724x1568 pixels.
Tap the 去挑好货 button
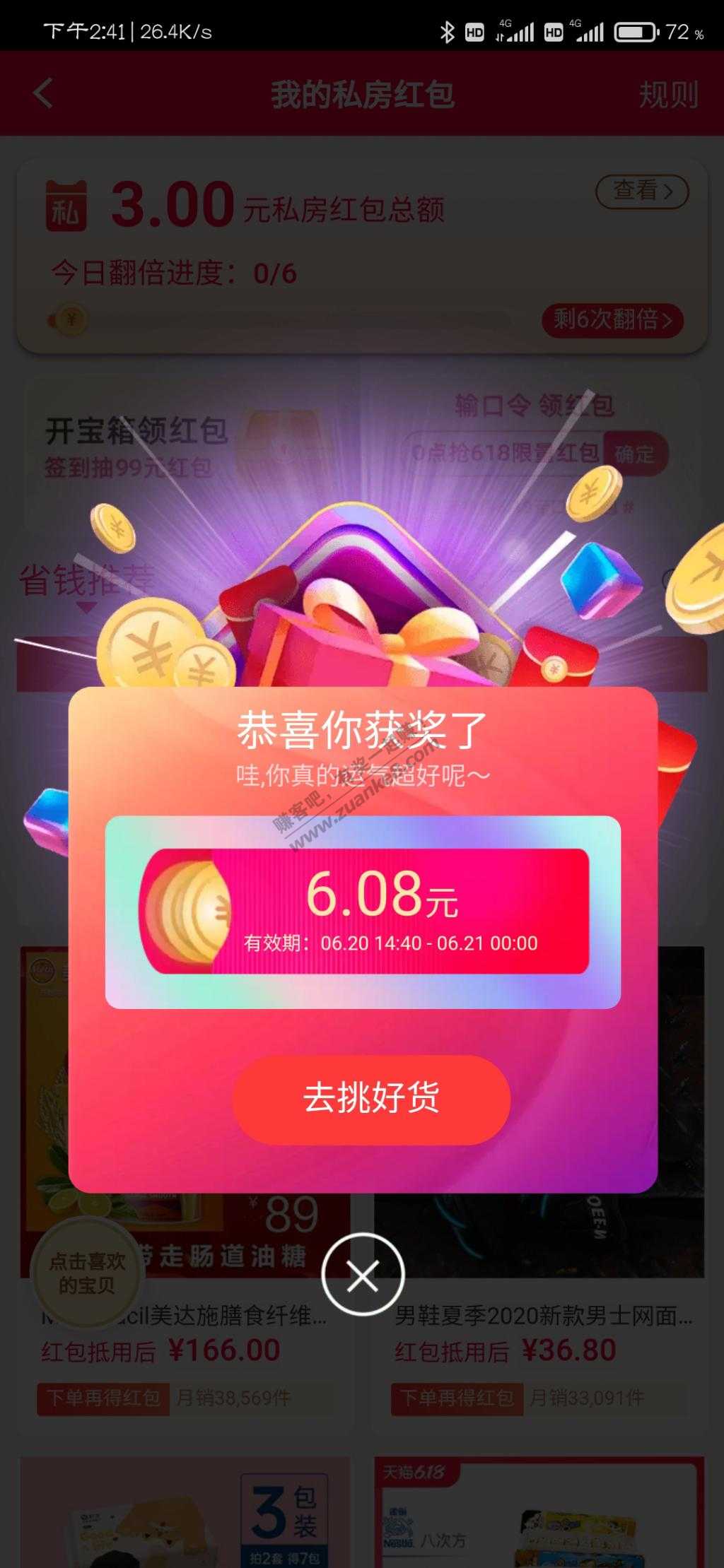click(x=371, y=1099)
